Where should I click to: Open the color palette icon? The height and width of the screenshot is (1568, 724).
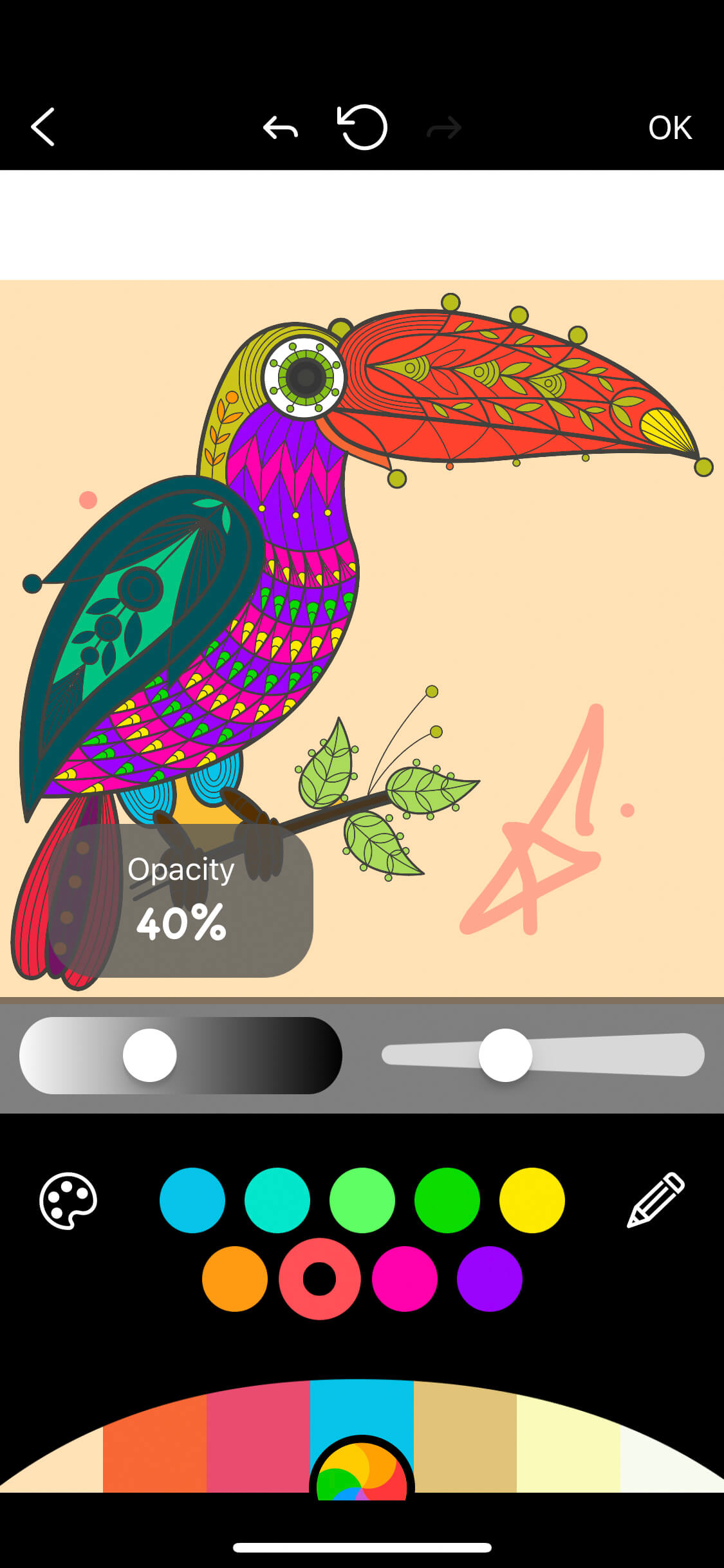pyautogui.click(x=68, y=1200)
